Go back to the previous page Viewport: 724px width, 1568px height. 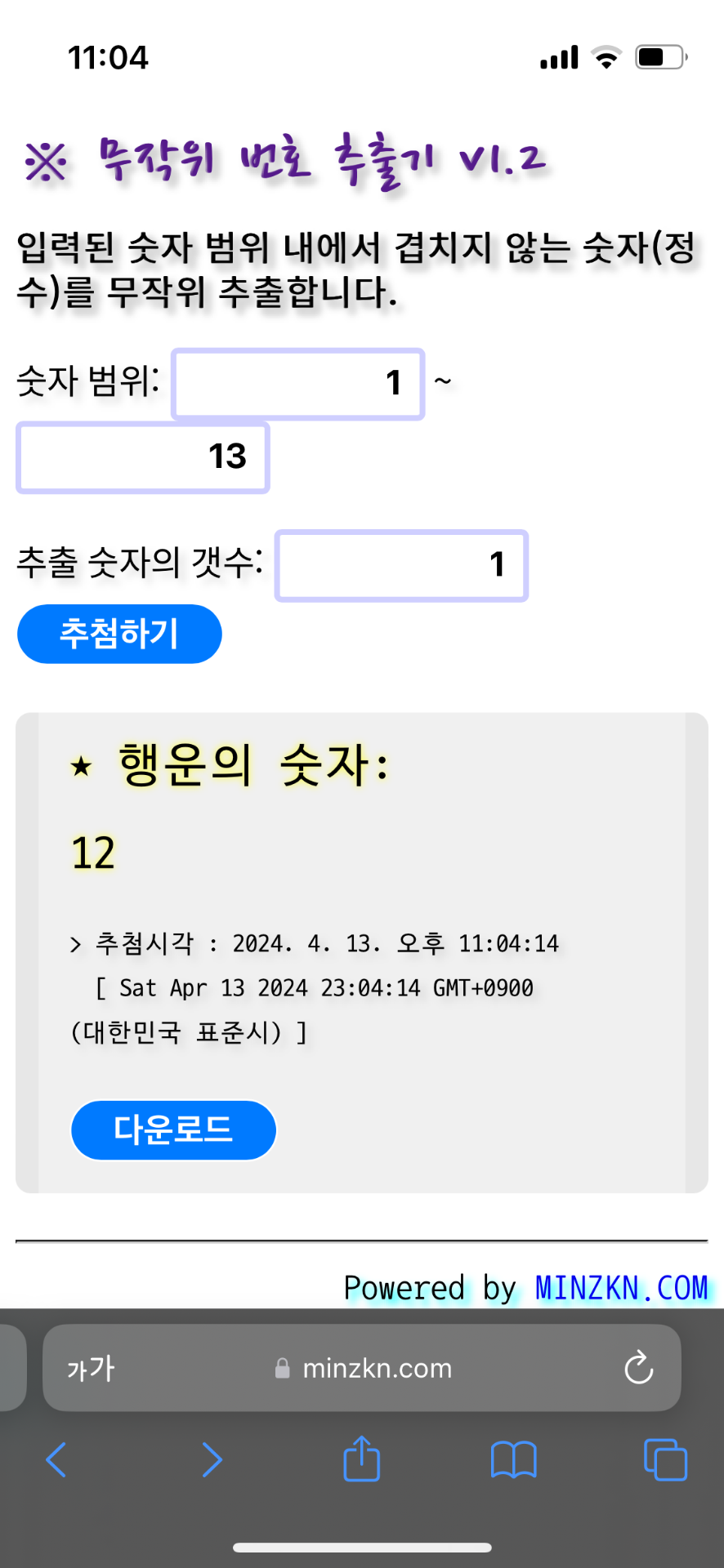(x=56, y=1459)
